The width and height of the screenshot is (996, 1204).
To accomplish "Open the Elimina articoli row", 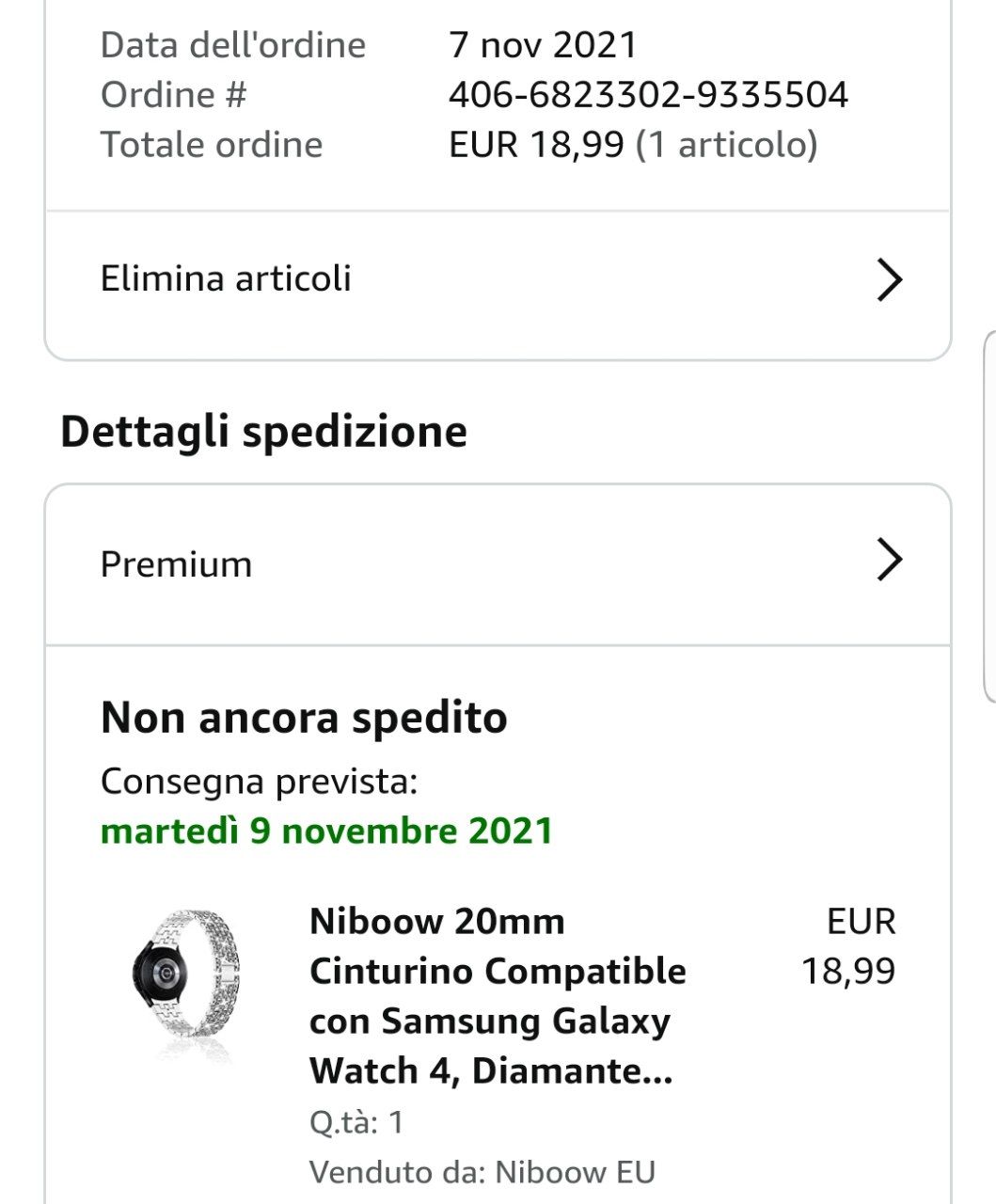I will (498, 279).
